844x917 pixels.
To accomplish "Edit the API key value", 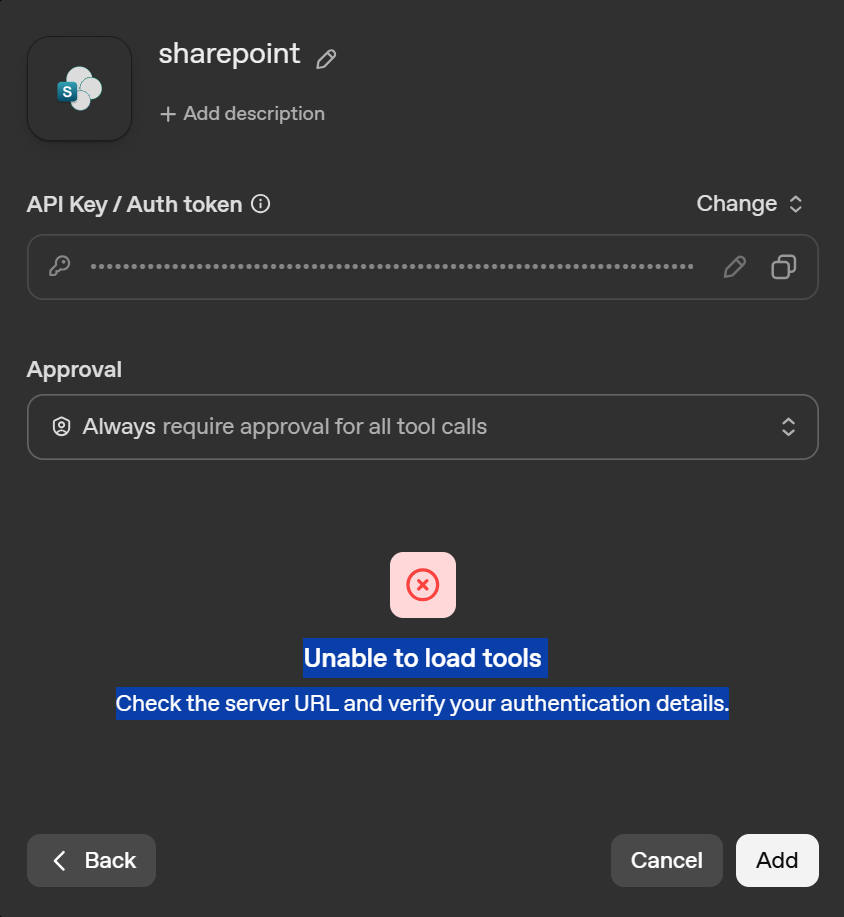I will 735,267.
